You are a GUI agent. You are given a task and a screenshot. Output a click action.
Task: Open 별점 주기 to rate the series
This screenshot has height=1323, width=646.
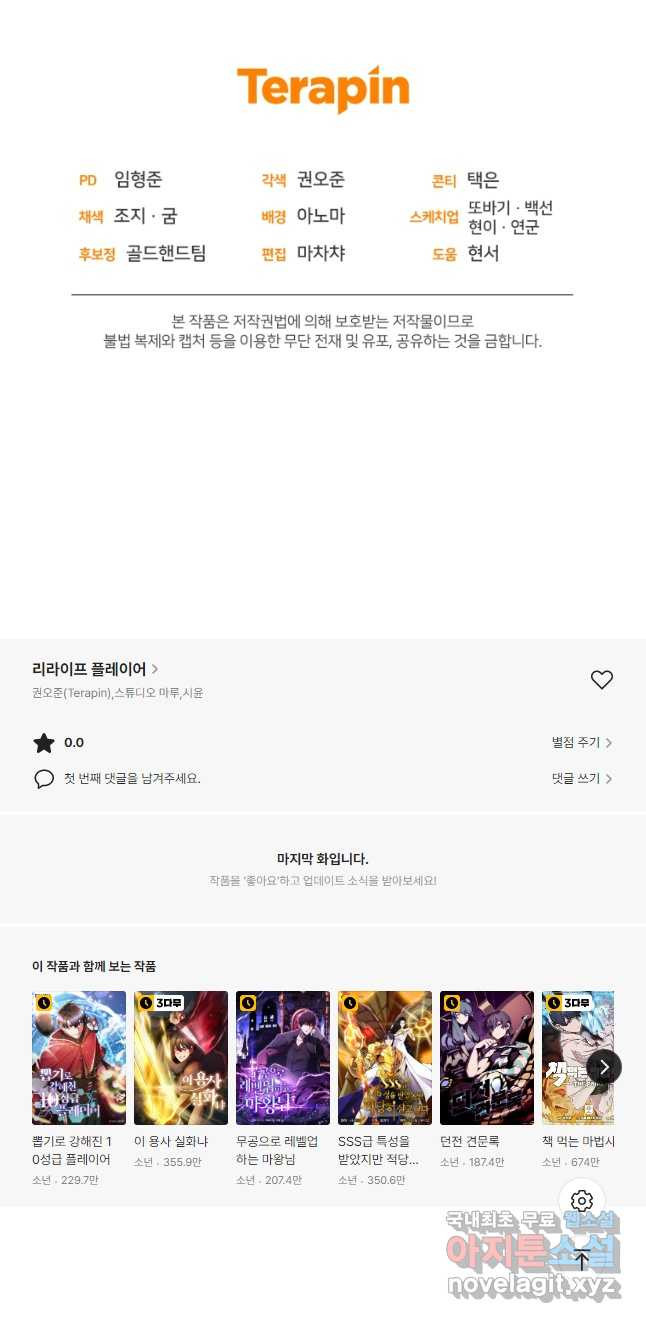(582, 743)
